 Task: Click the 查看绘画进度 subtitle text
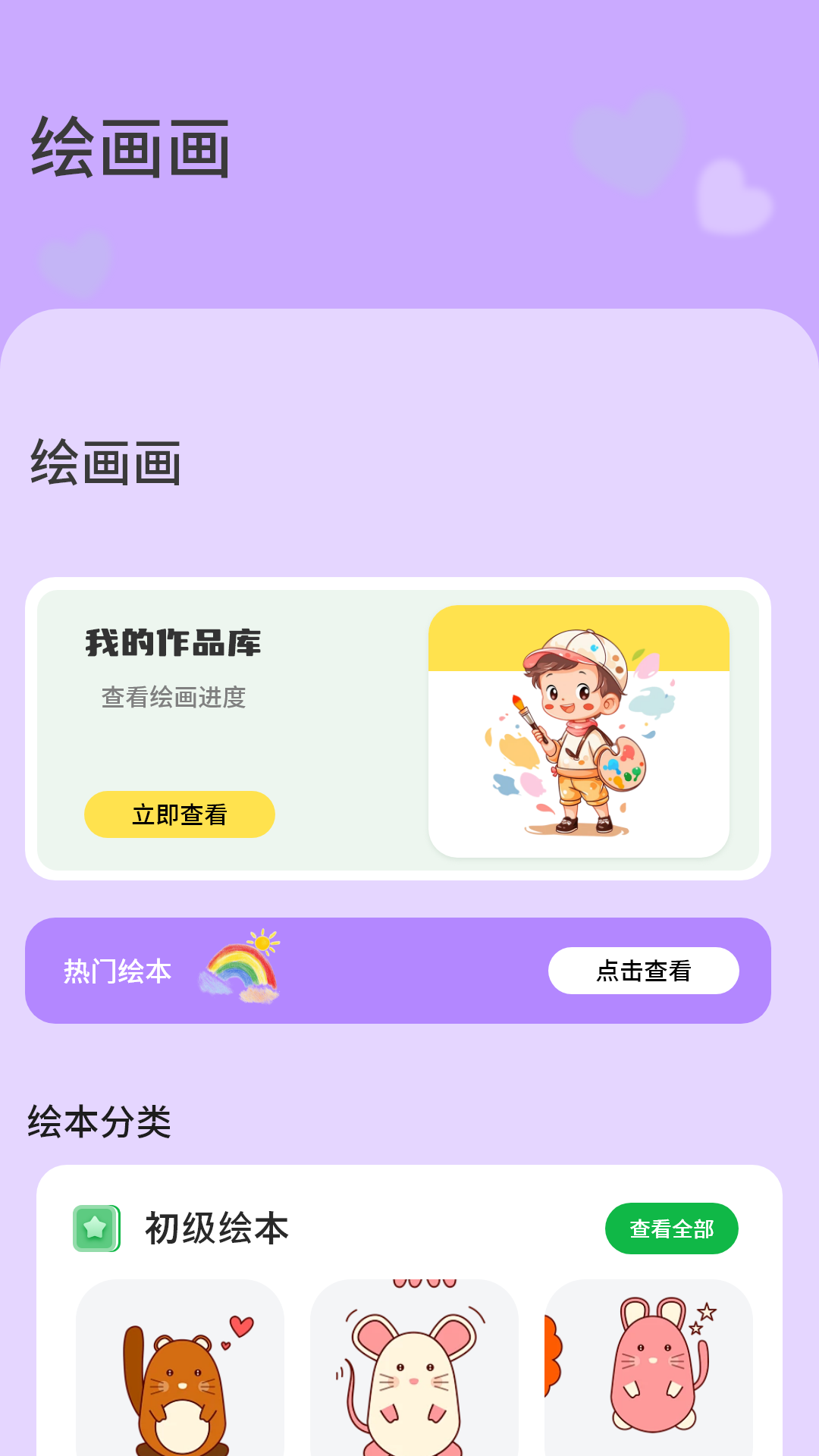click(173, 698)
